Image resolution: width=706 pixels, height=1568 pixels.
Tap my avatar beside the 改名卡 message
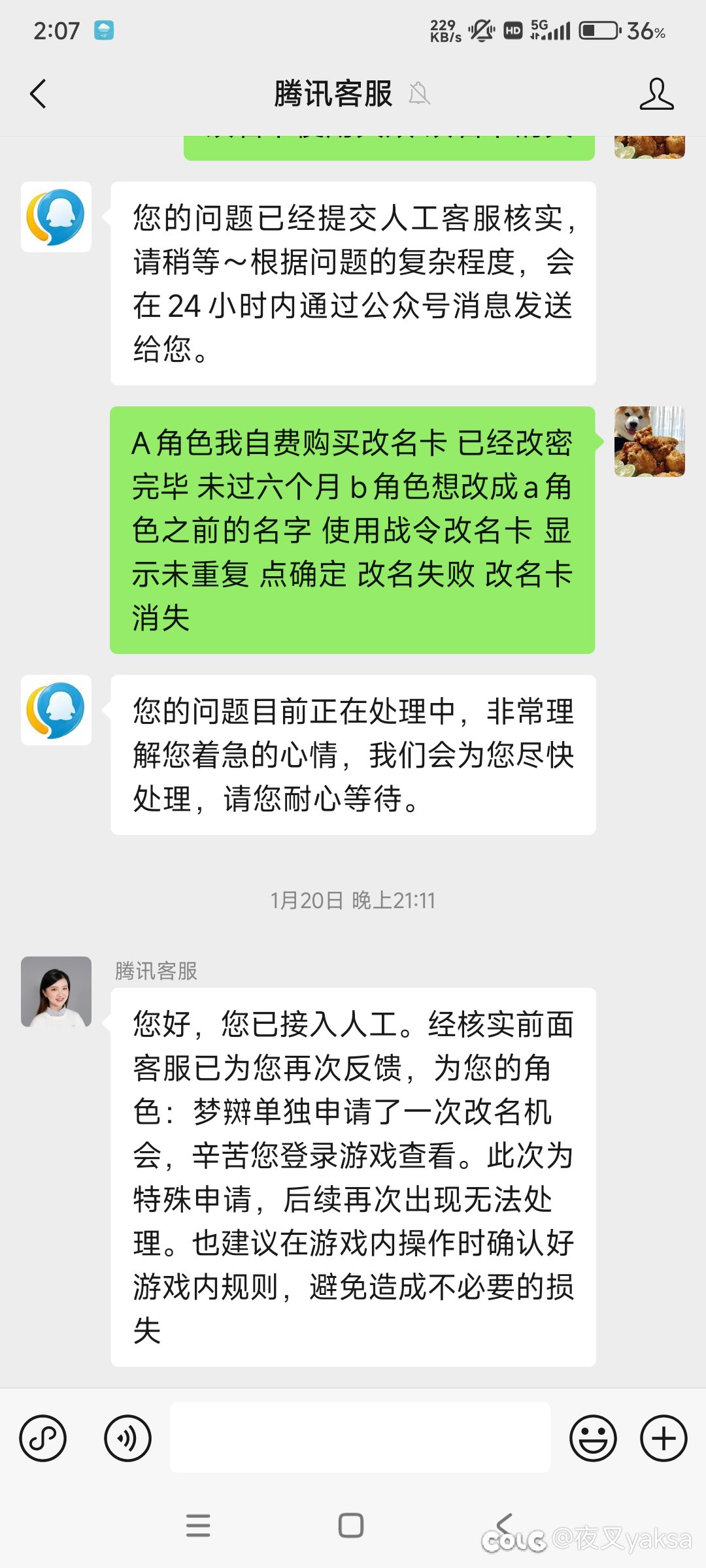pos(649,442)
